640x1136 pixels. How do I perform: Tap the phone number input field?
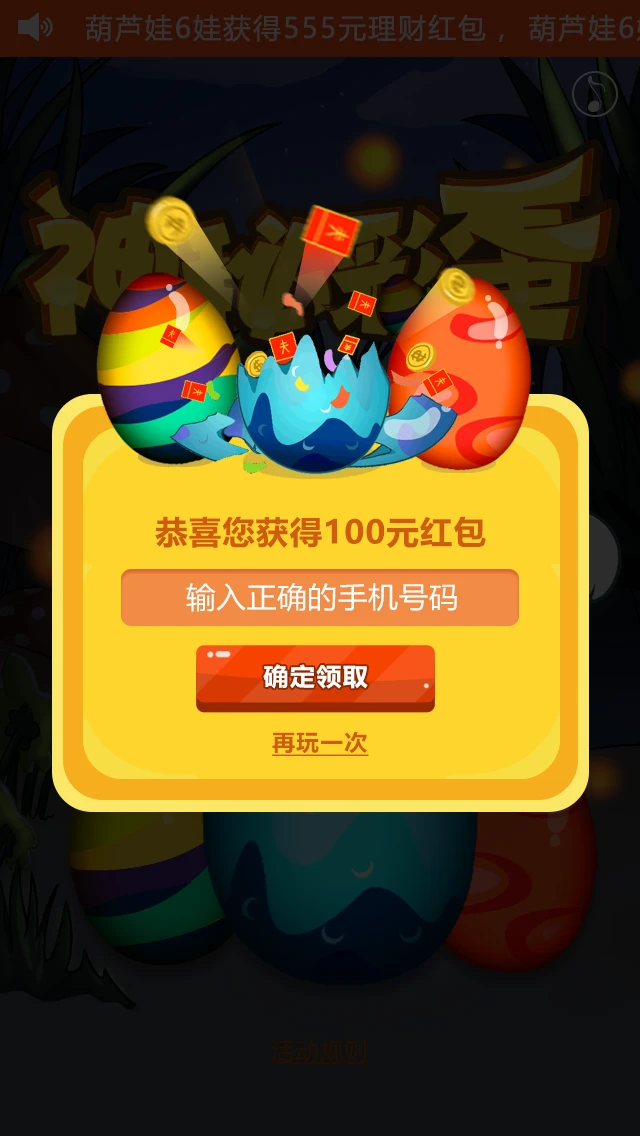(x=320, y=598)
